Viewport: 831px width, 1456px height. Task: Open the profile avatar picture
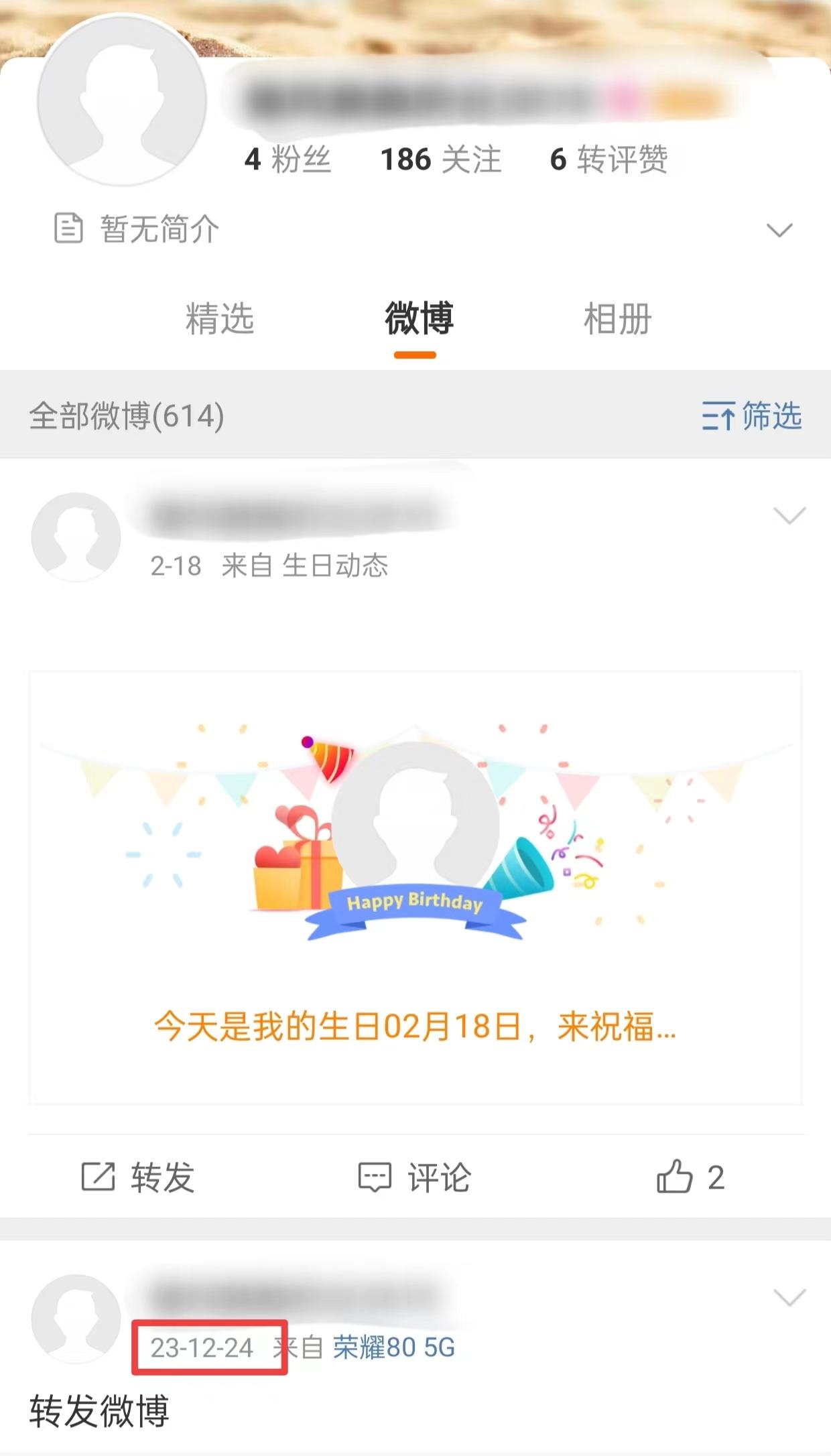click(122, 102)
